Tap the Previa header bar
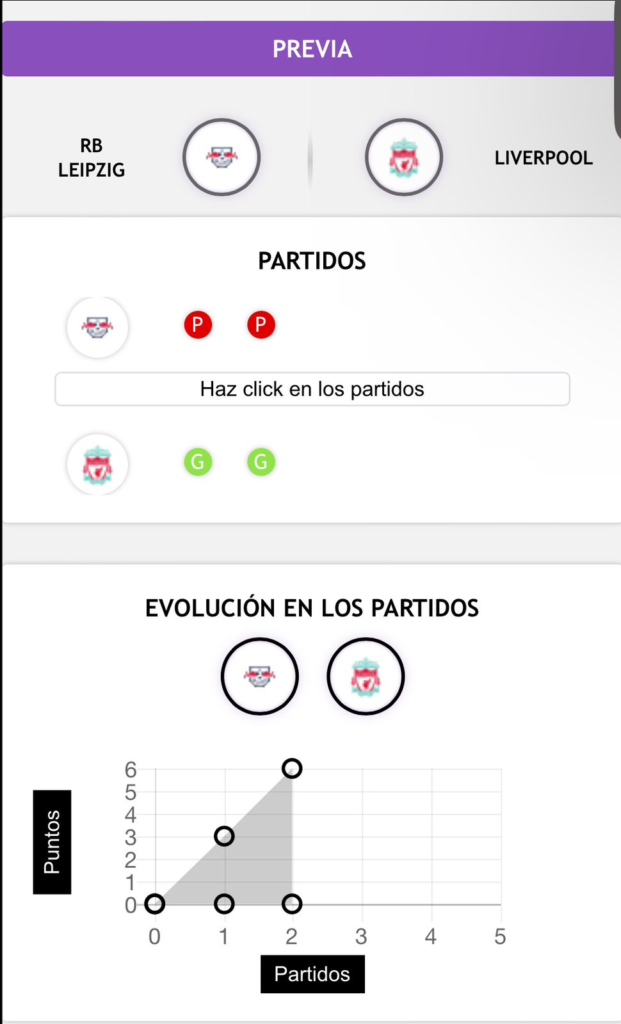 tap(310, 49)
